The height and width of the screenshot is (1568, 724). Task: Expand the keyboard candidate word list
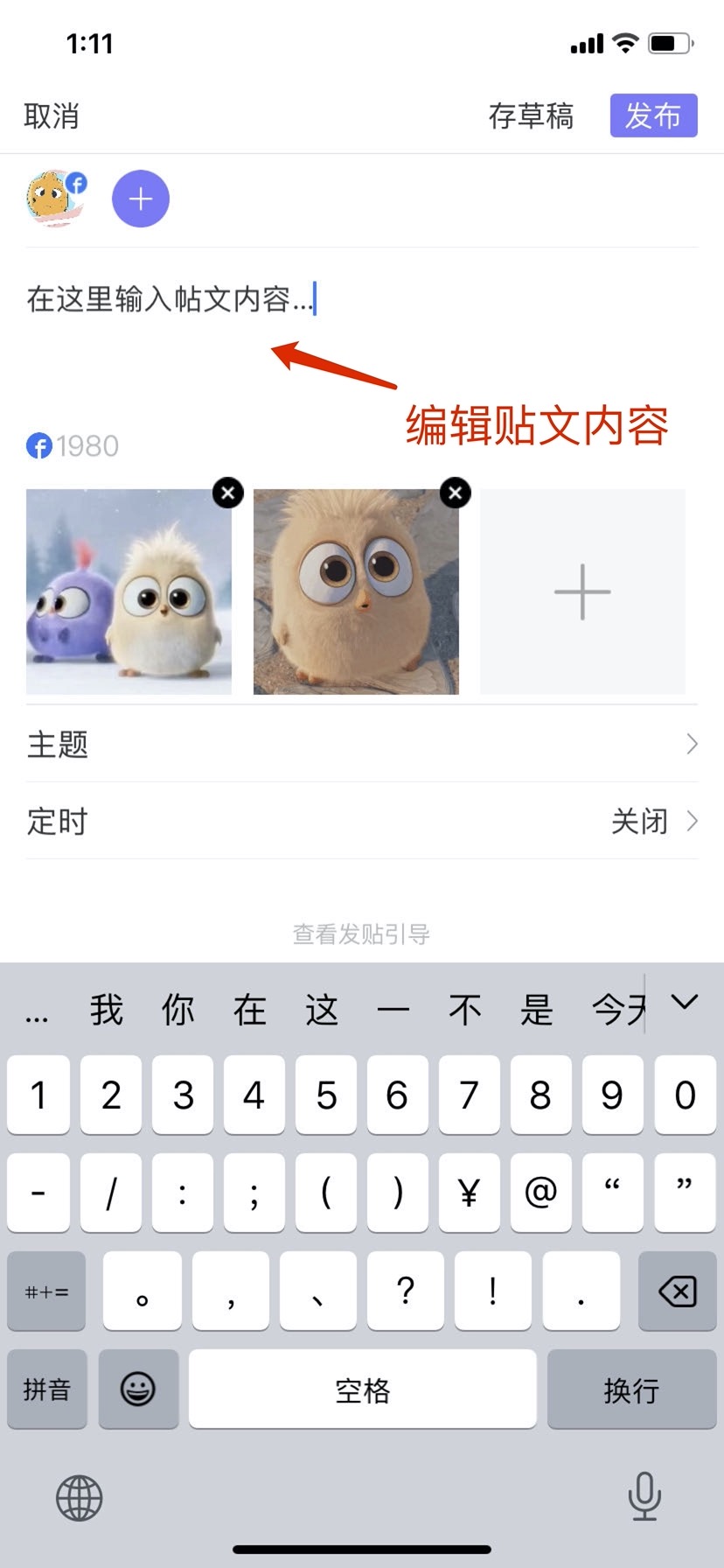684,1003
